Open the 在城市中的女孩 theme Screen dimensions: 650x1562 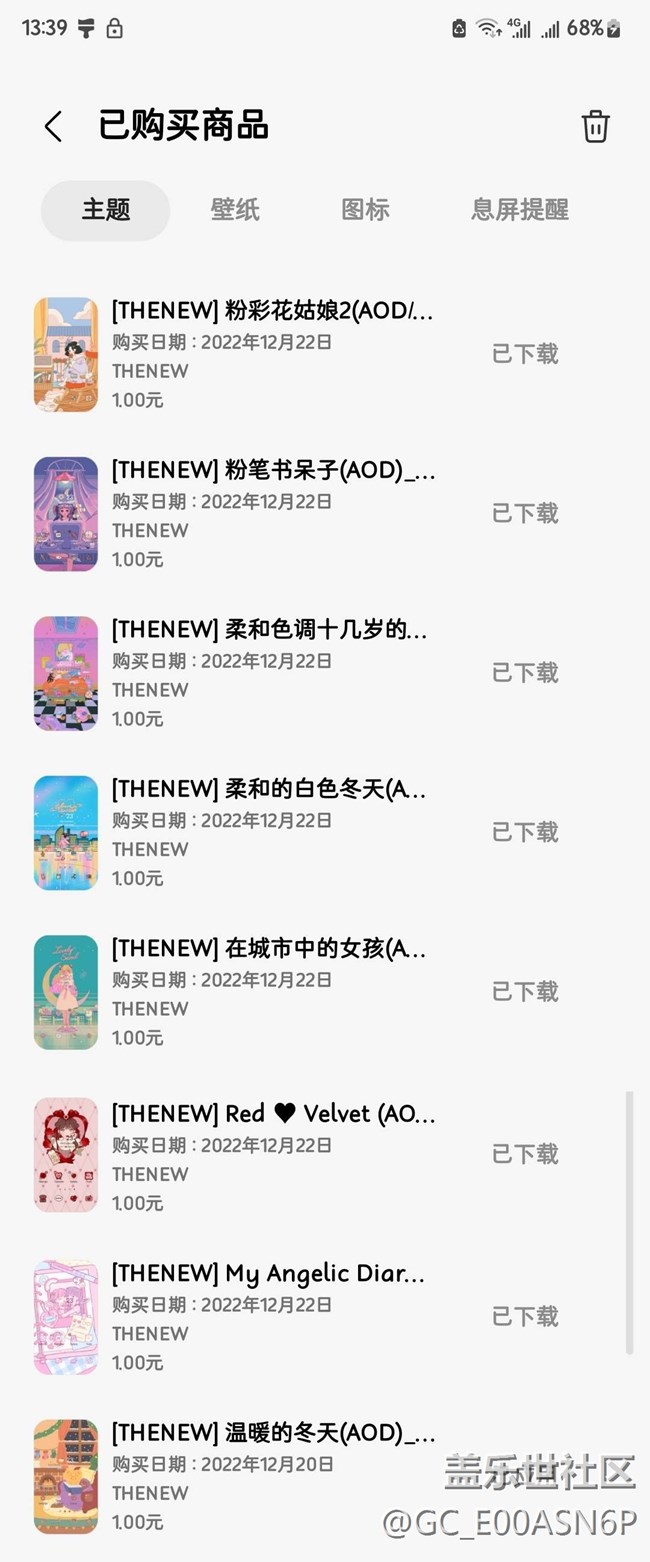click(270, 992)
